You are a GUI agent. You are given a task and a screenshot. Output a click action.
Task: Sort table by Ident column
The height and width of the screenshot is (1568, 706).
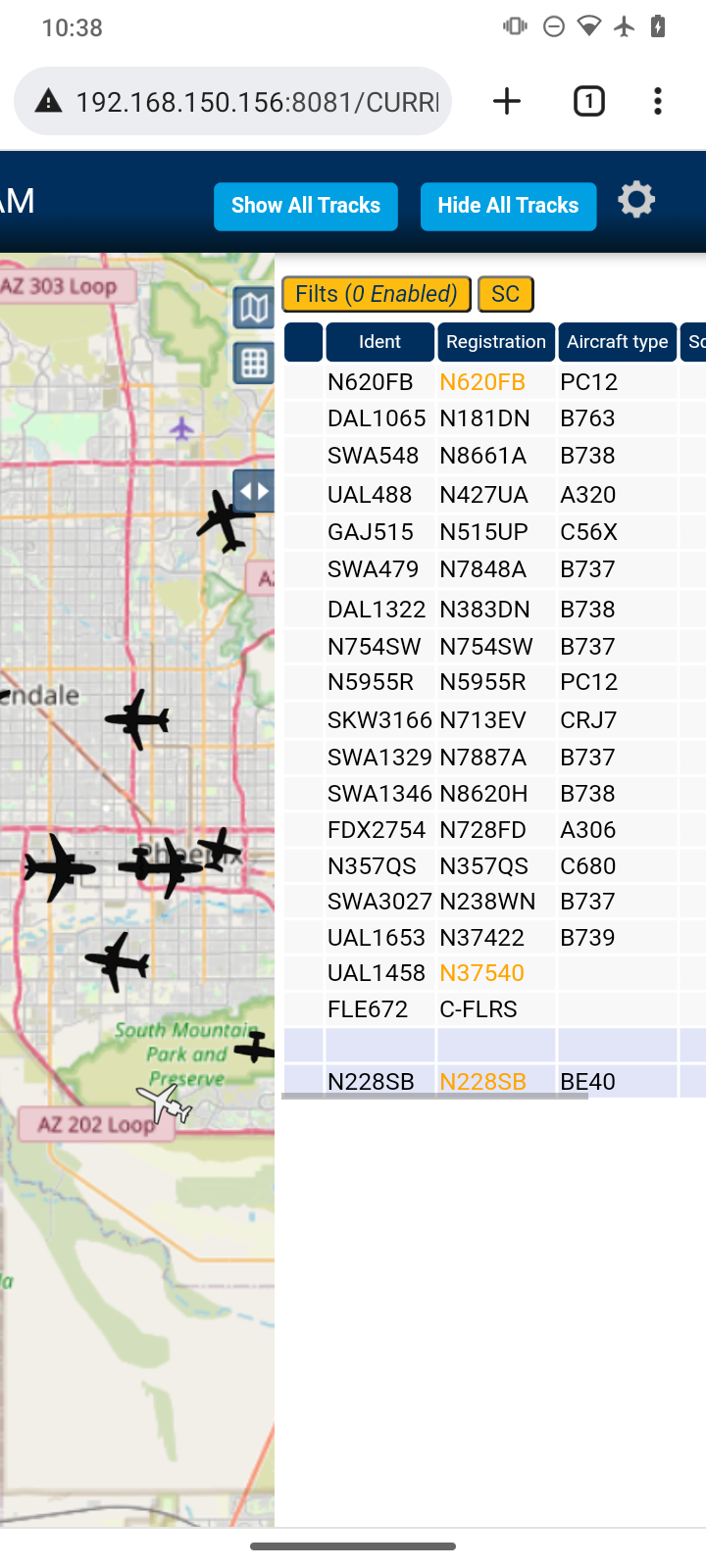pyautogui.click(x=380, y=342)
